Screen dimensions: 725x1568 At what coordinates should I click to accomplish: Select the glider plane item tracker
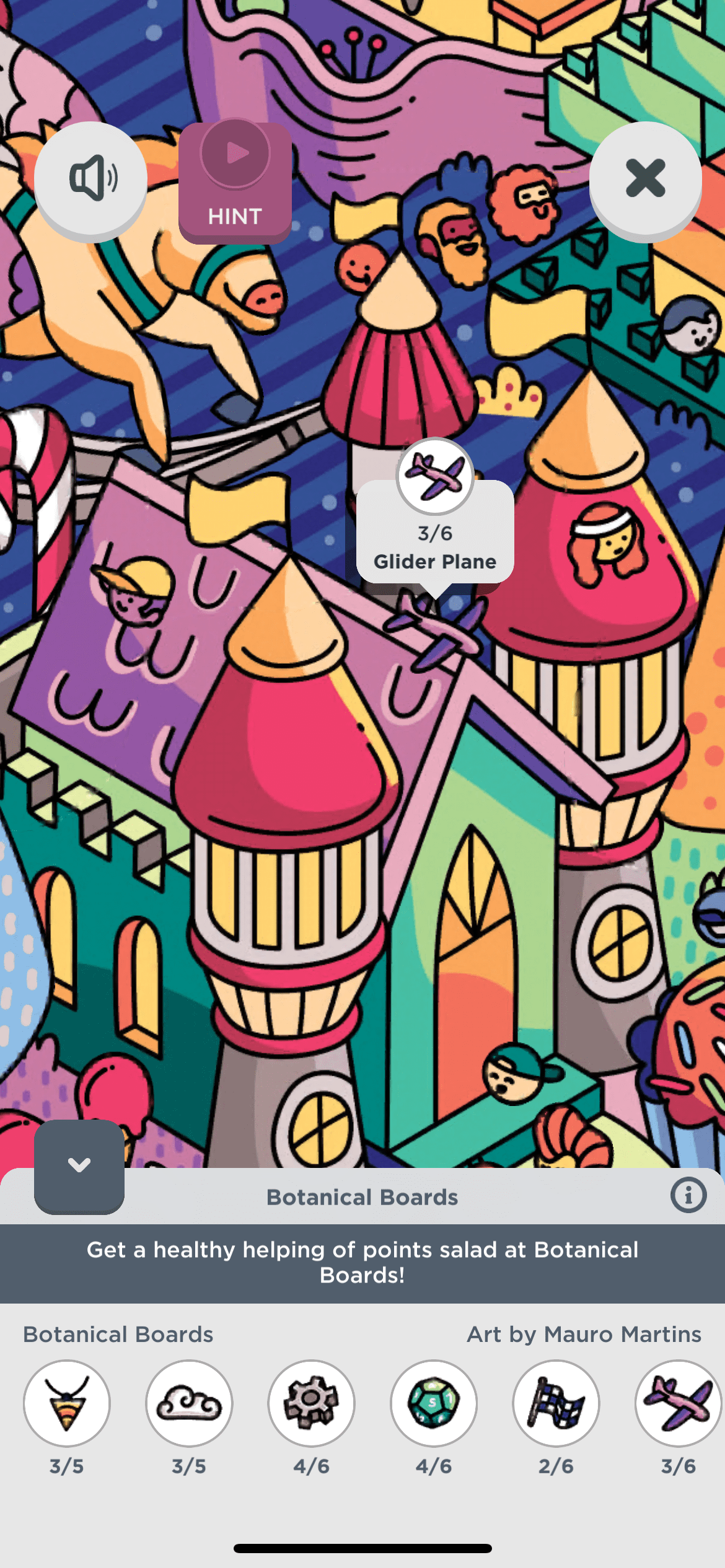pos(678,1402)
